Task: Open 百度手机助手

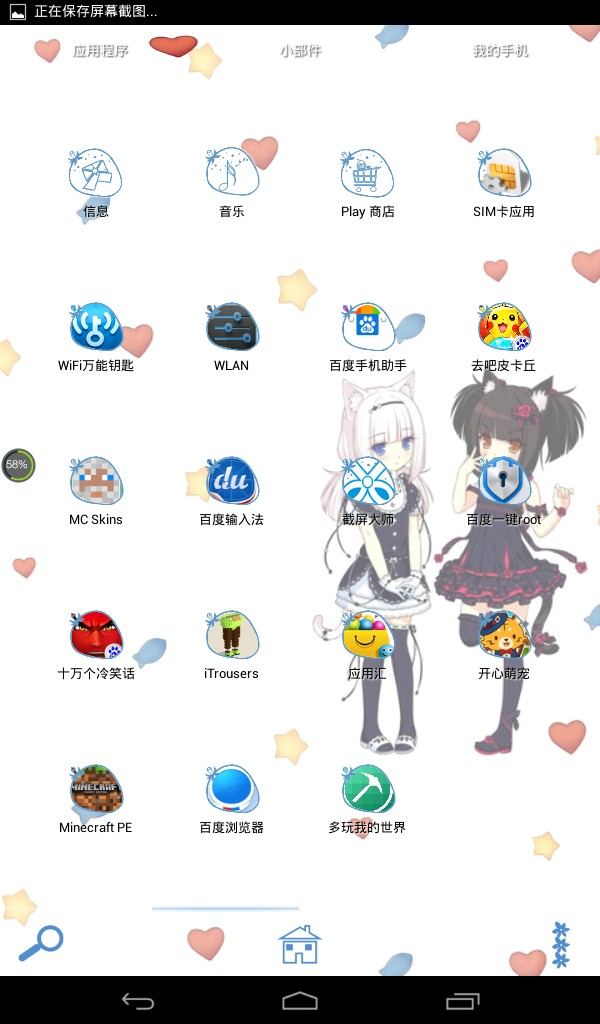Action: click(x=368, y=334)
